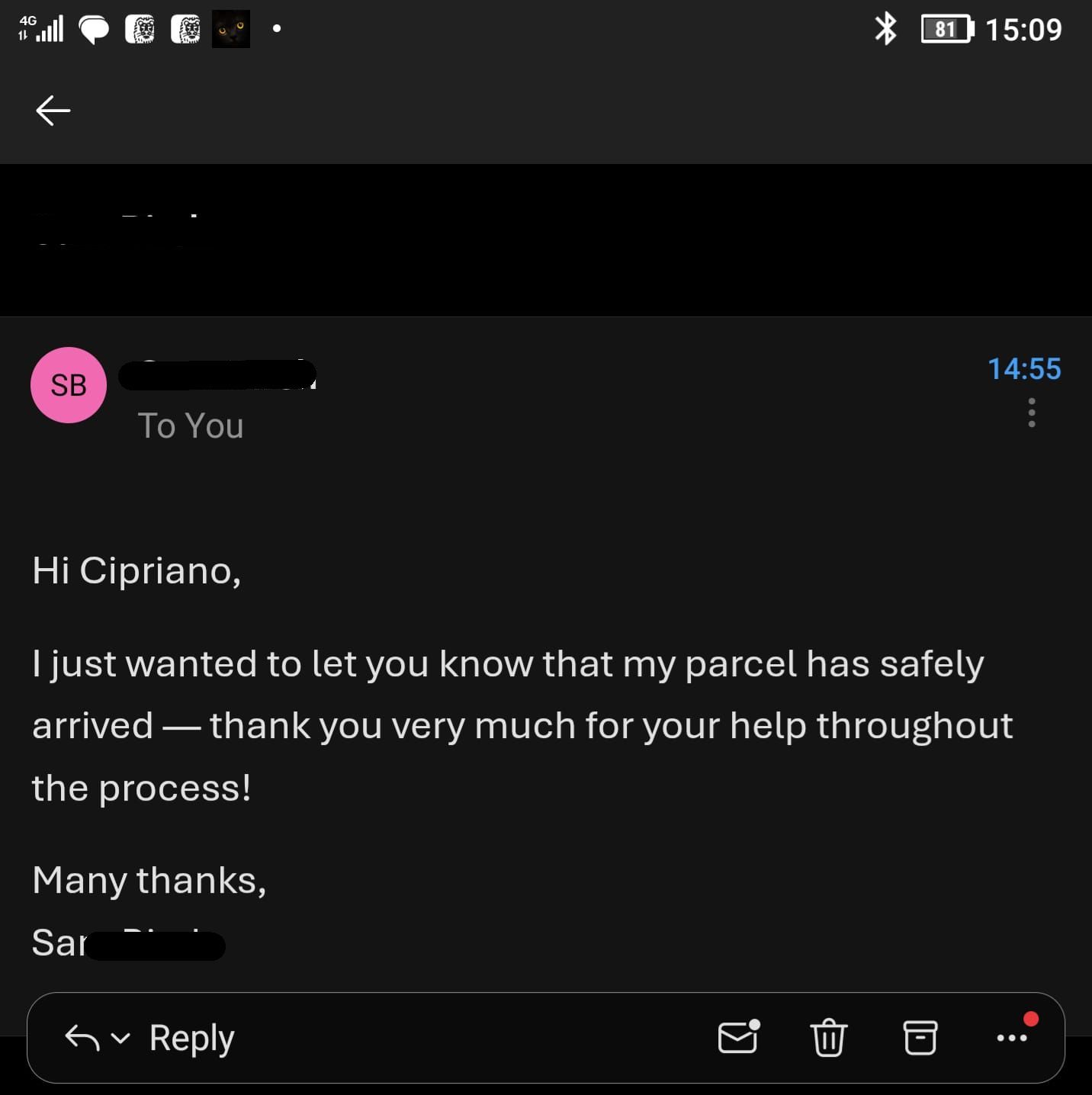This screenshot has width=1092, height=1095.
Task: Go back to the inbox
Action: pos(53,111)
